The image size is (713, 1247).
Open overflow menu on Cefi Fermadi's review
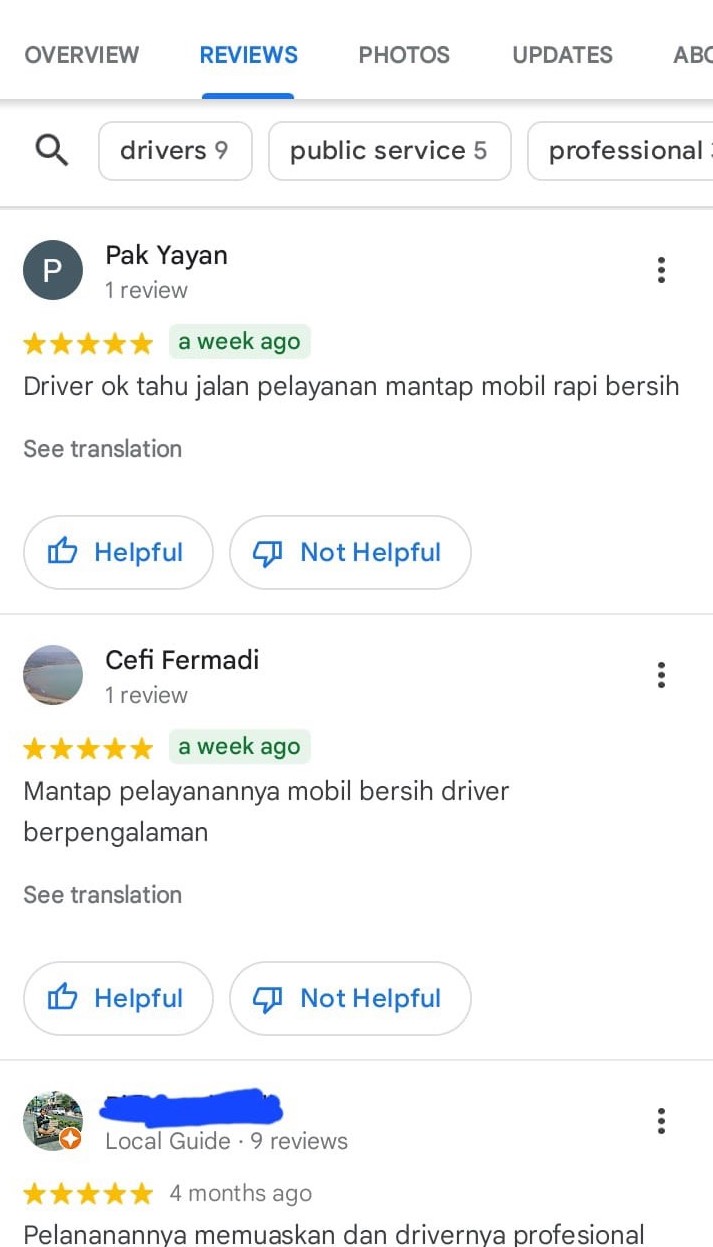(661, 675)
